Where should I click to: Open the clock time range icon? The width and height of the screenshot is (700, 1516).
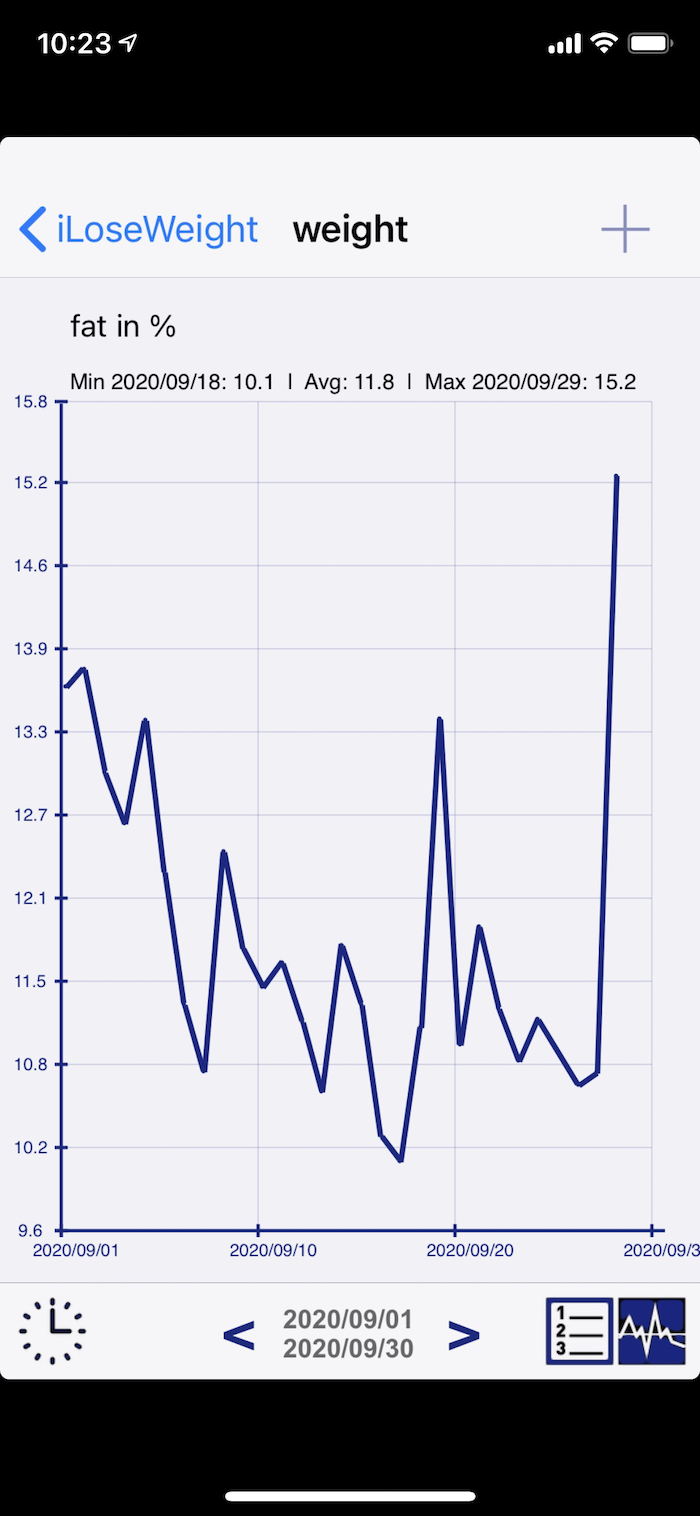coord(52,1331)
